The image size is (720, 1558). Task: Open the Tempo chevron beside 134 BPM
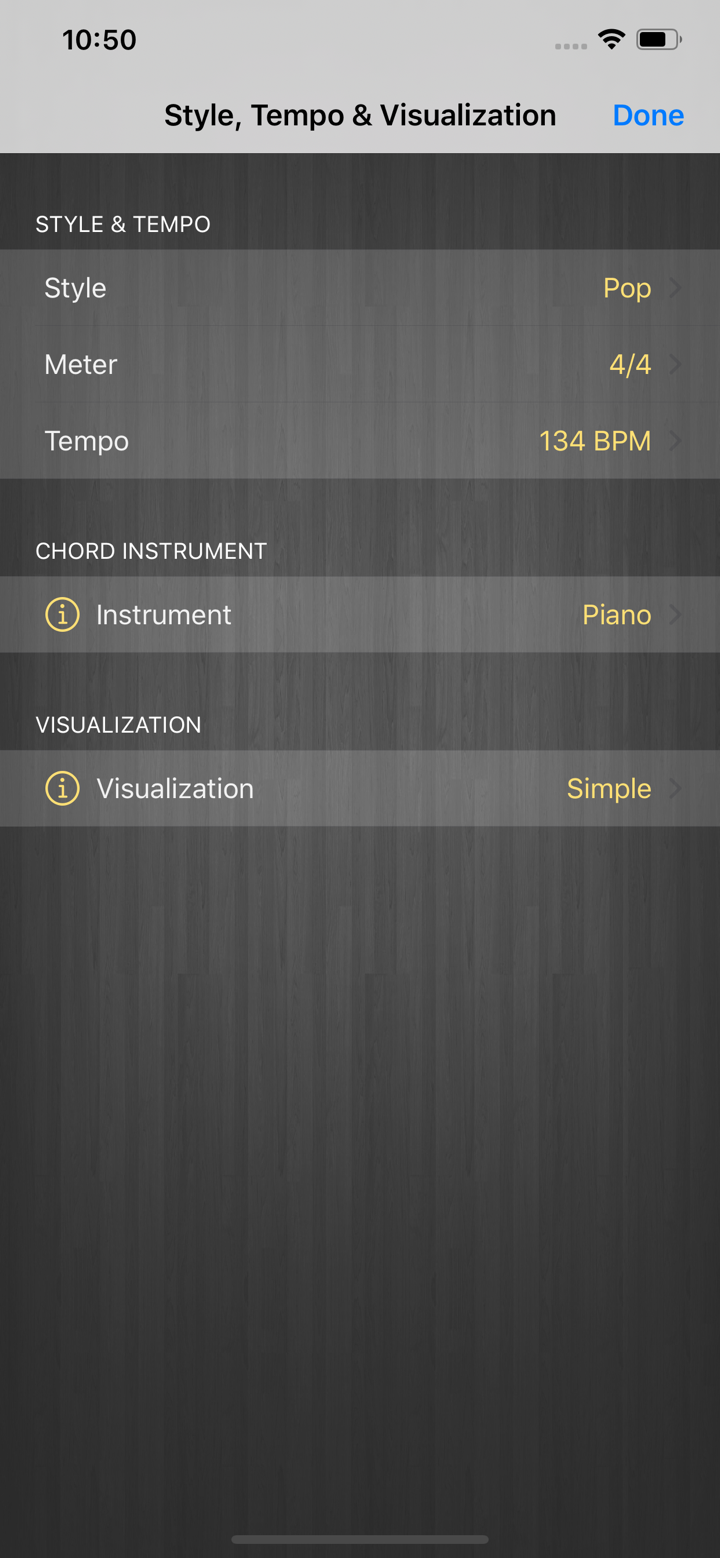click(x=676, y=440)
